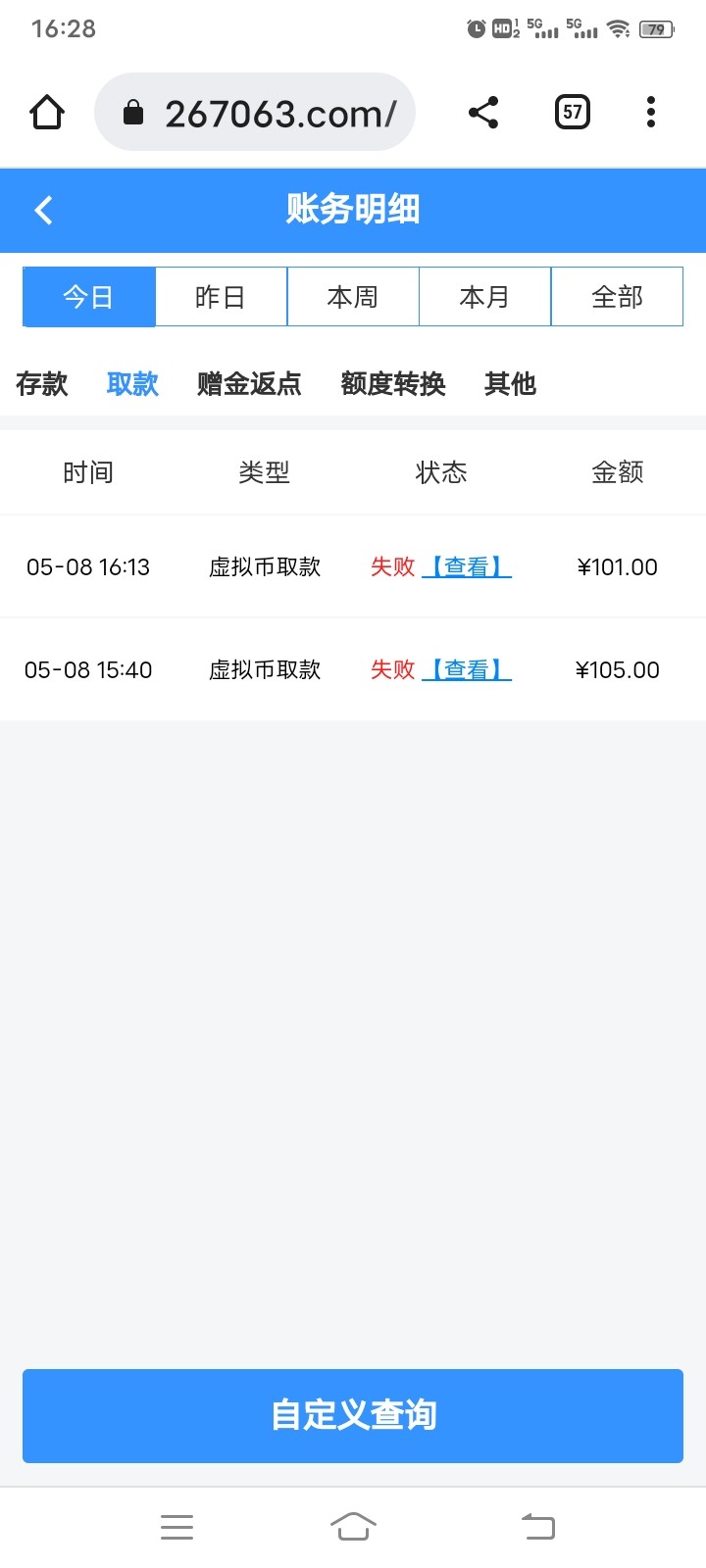
Task: Tap the navigation bar back button
Action: (x=536, y=1526)
